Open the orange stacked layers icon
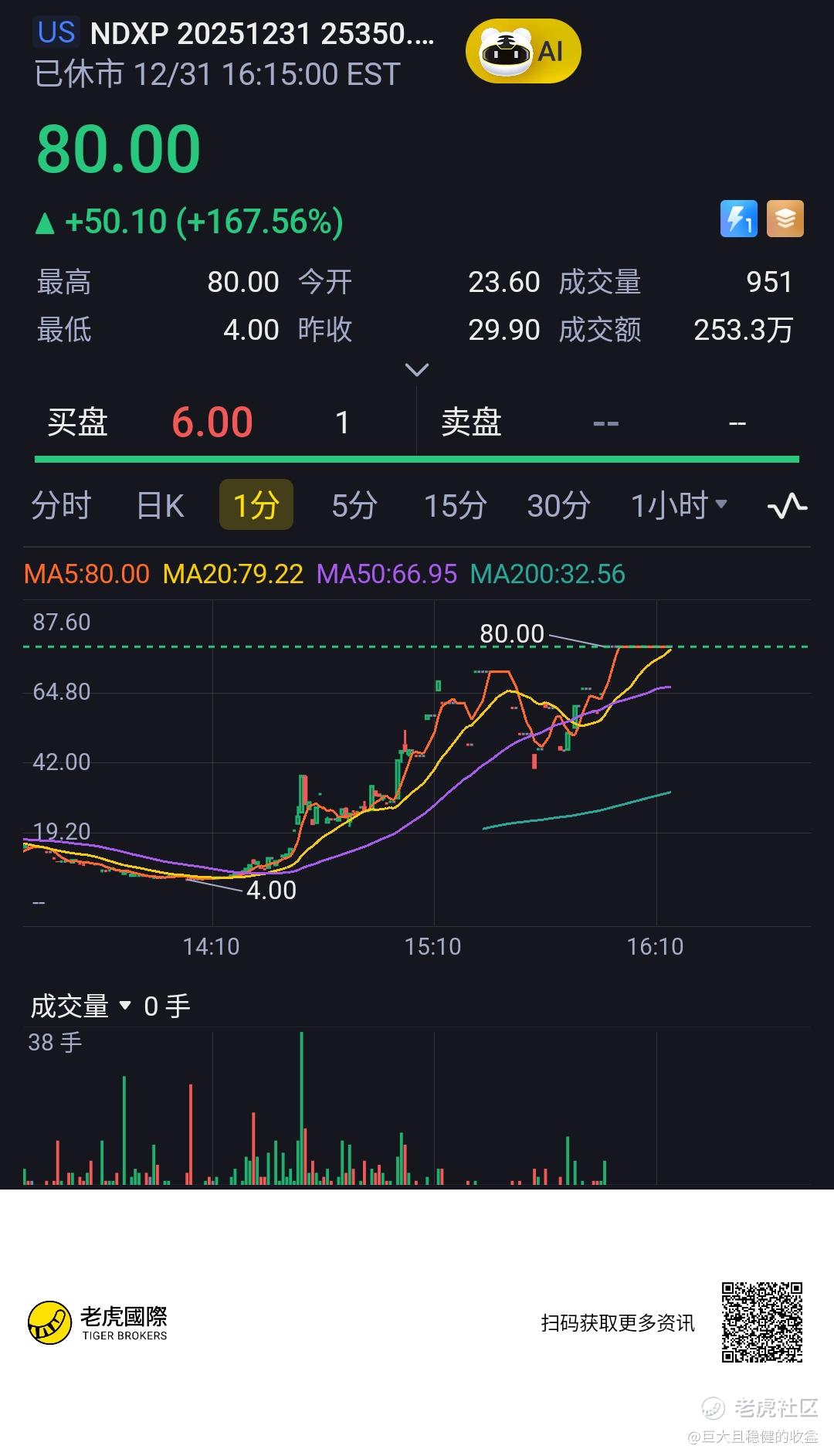Image resolution: width=834 pixels, height=1456 pixels. tap(785, 219)
